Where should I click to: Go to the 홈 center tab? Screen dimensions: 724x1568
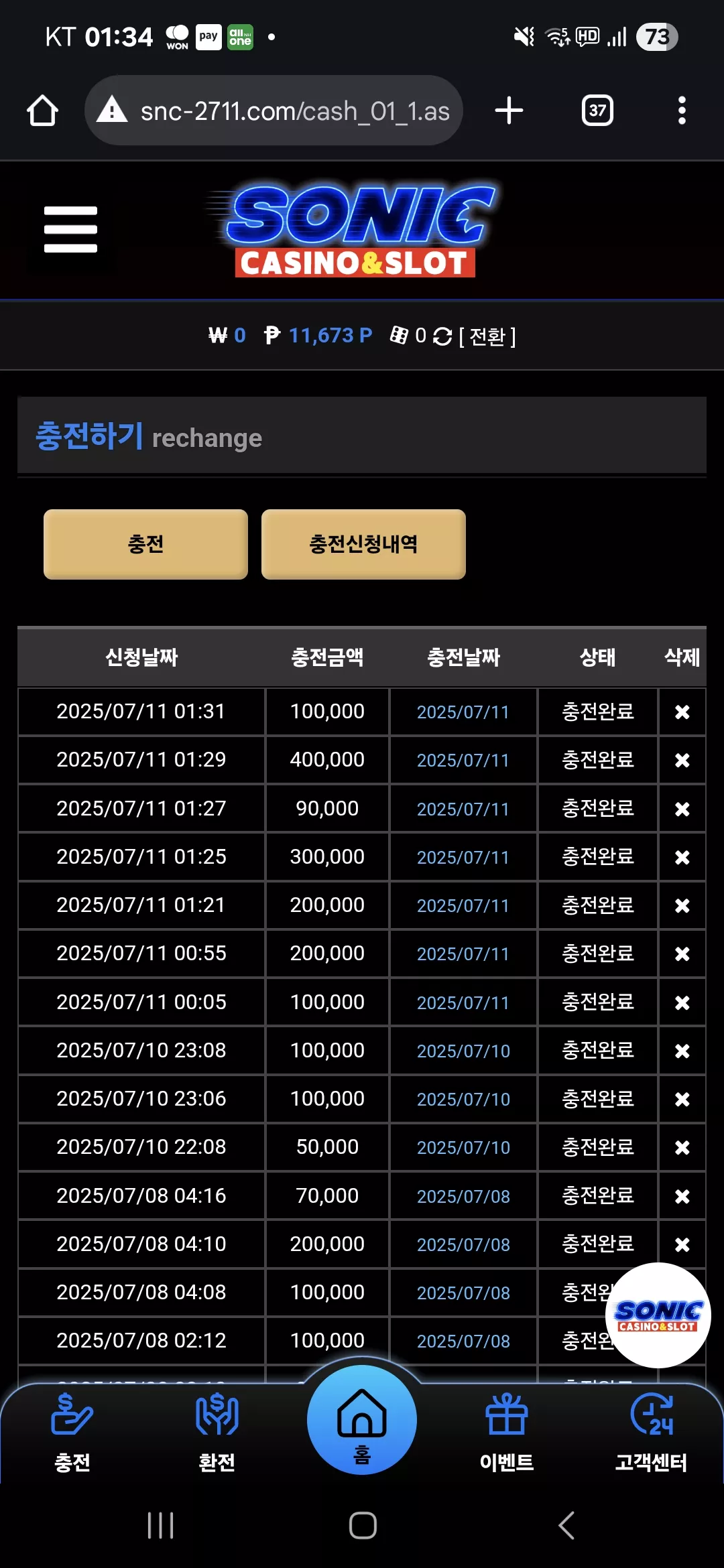362,1419
